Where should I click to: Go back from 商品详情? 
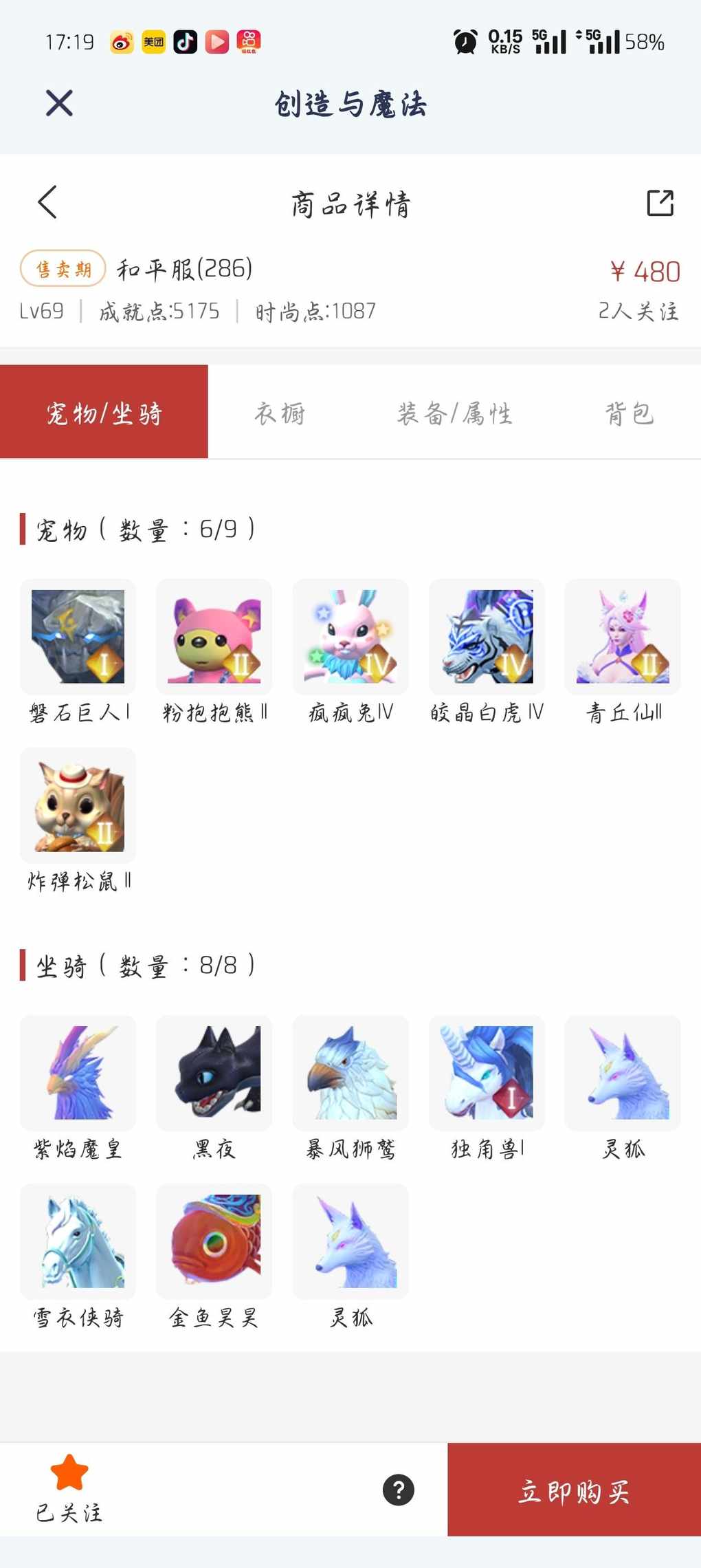pos(47,203)
